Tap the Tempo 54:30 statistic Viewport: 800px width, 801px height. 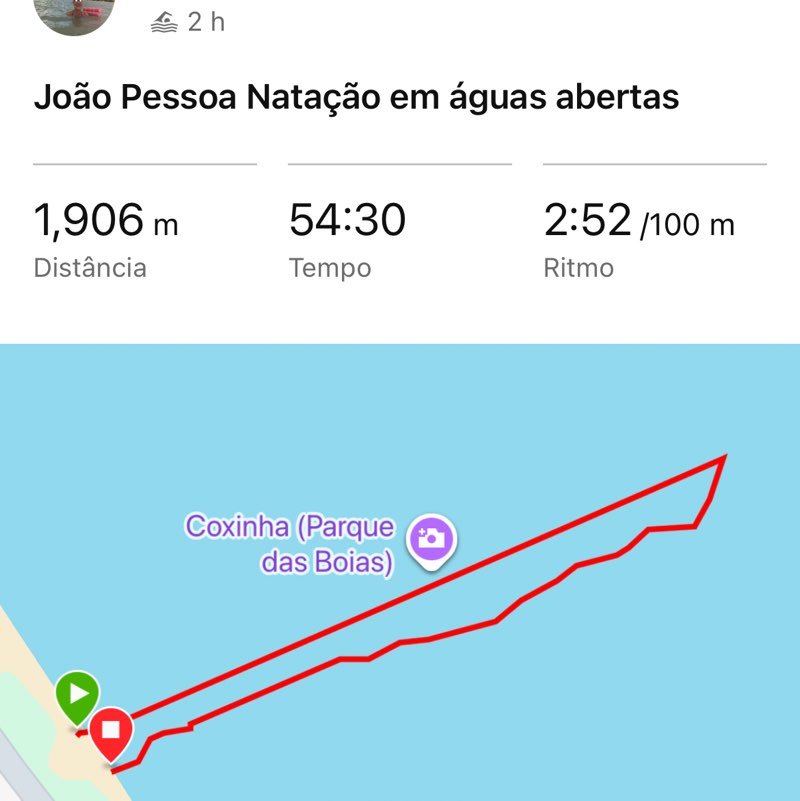(346, 218)
